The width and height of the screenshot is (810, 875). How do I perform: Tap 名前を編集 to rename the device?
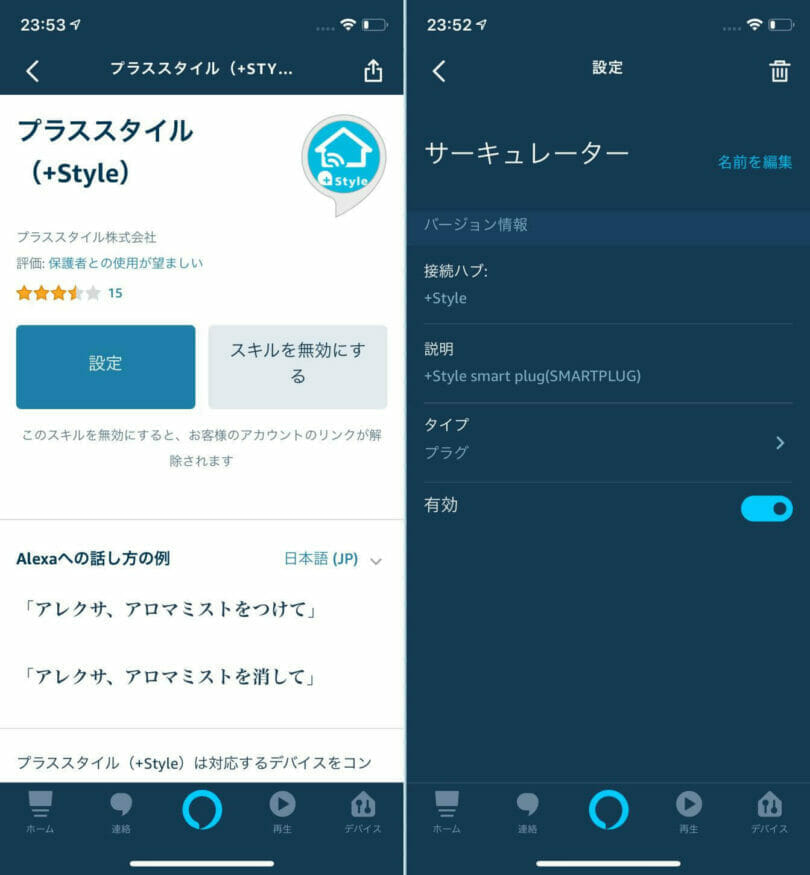tap(755, 162)
